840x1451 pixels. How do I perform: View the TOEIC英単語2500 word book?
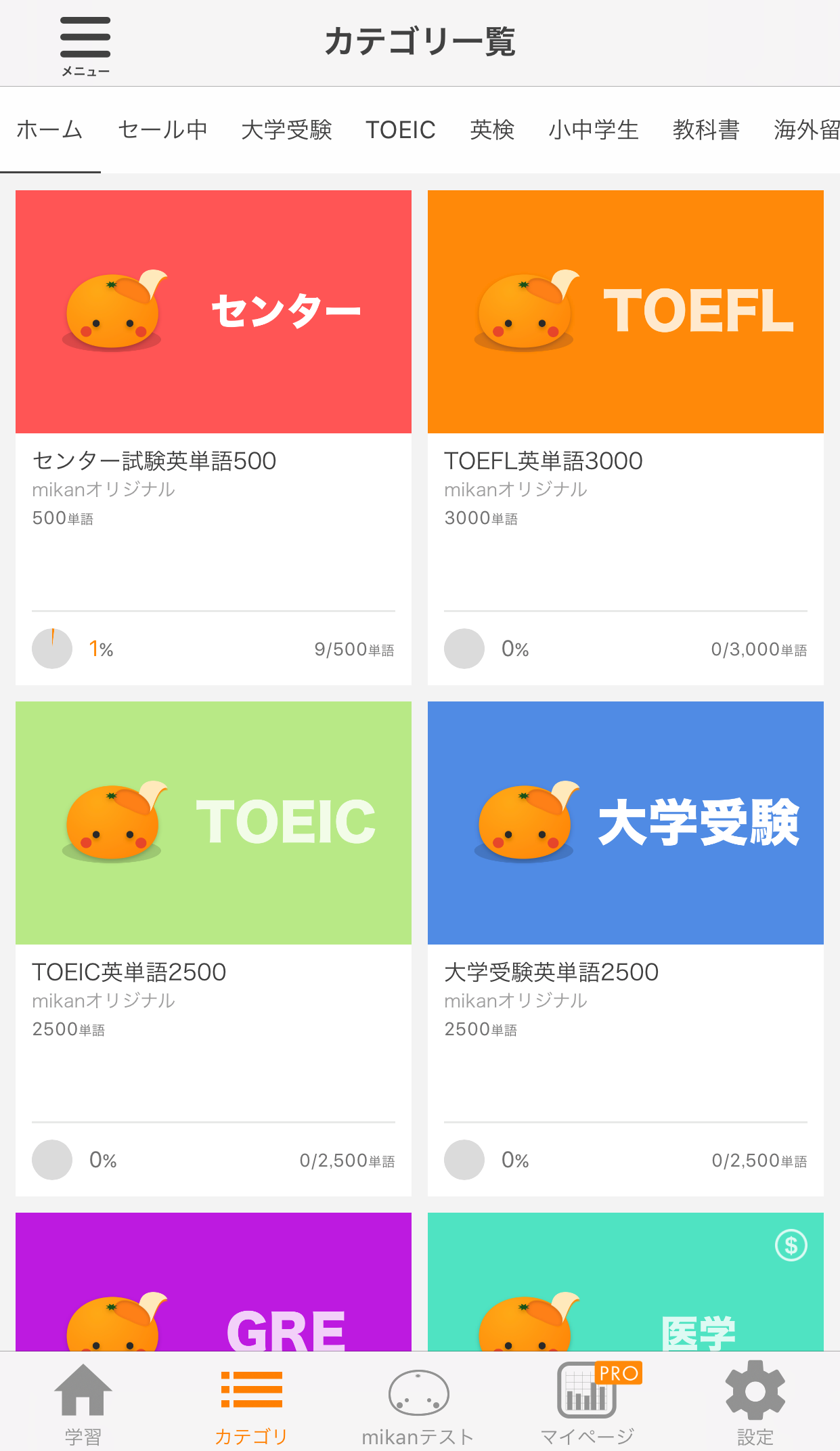pos(213,948)
